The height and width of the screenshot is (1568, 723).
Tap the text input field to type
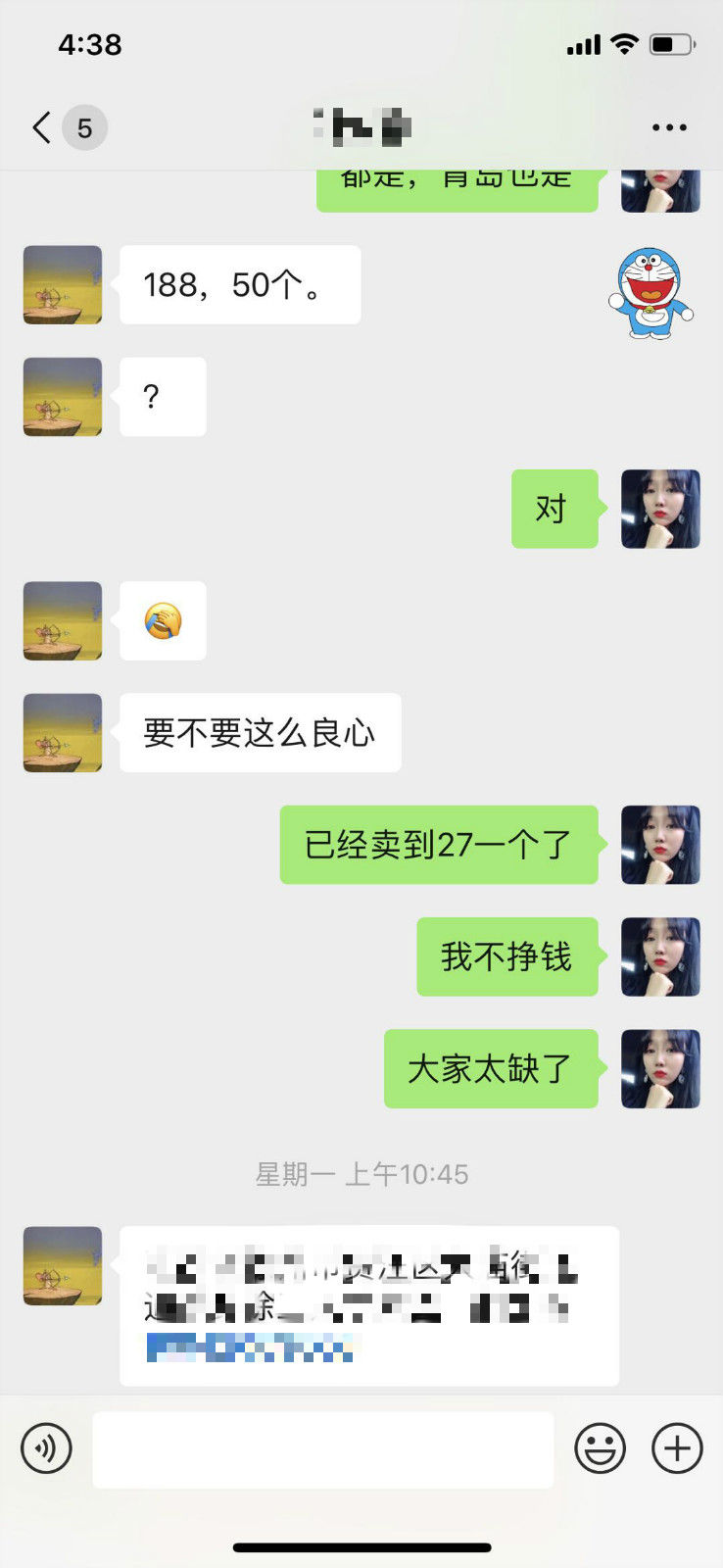coord(323,1448)
